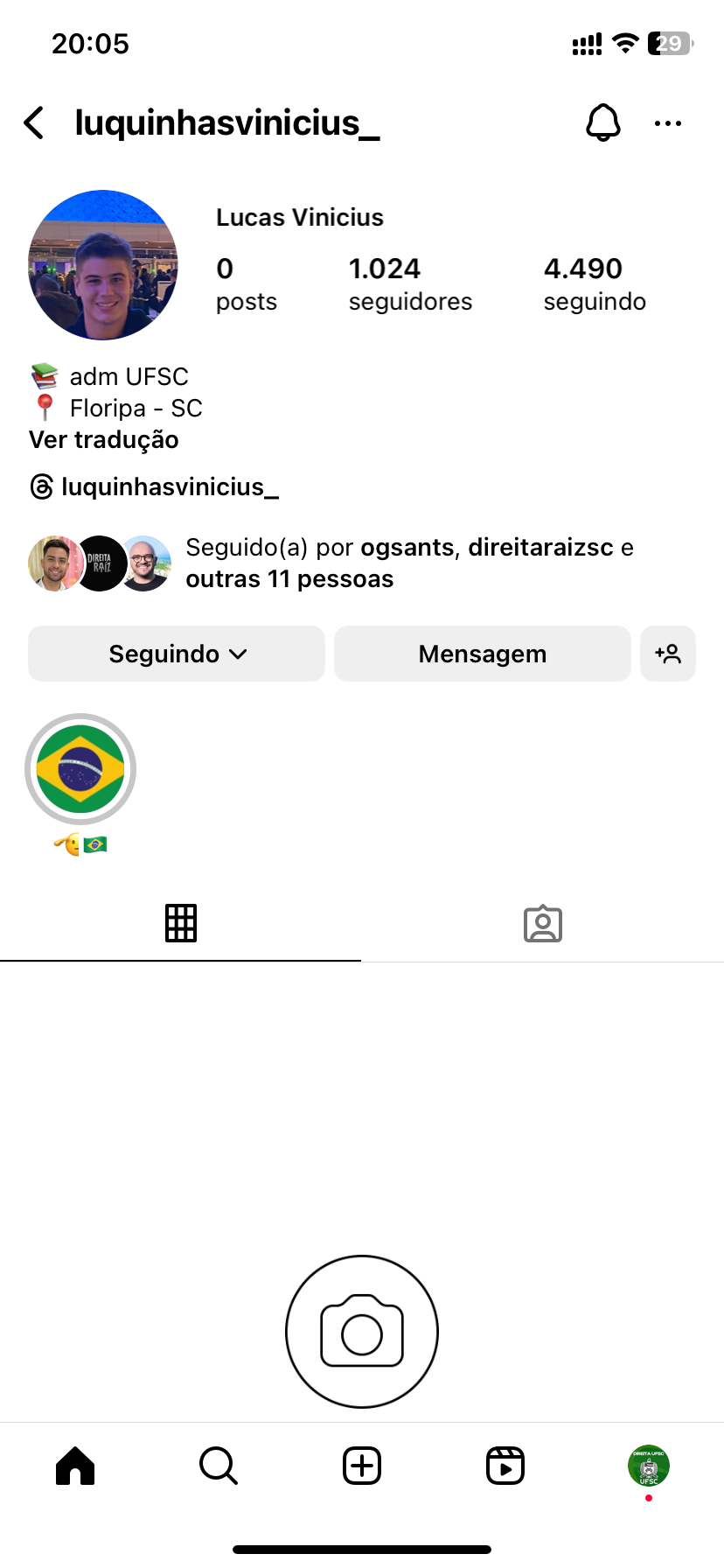724x1568 pixels.
Task: Open the 4.490 seguindo list
Action: tap(595, 283)
